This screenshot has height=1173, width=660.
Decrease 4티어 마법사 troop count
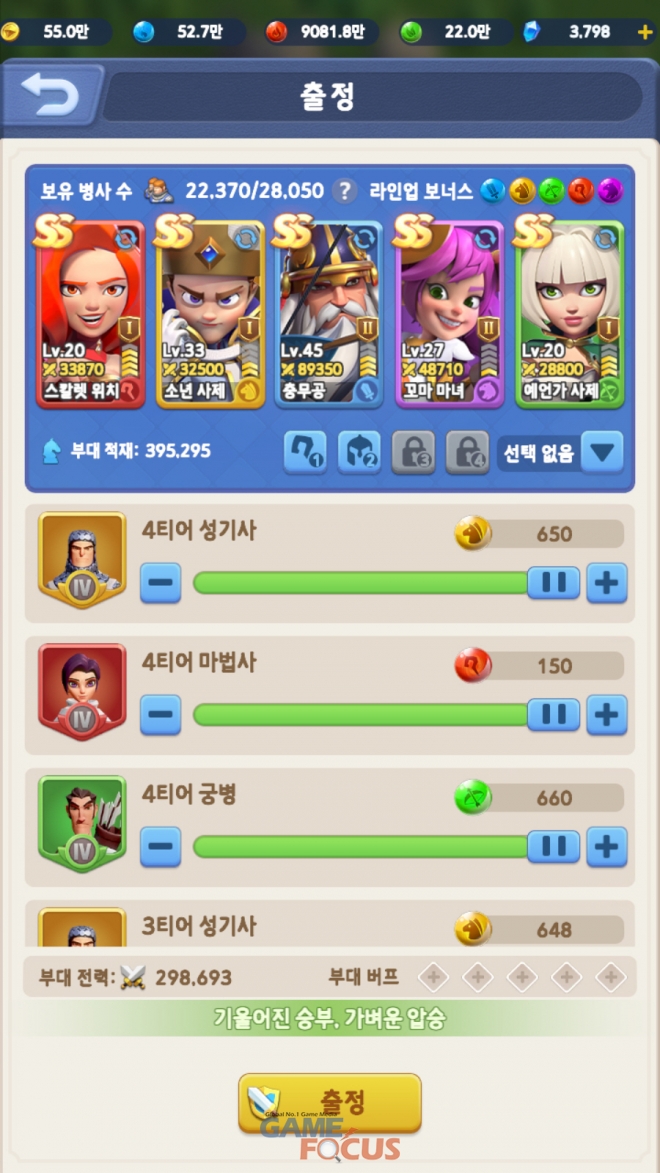pyautogui.click(x=161, y=714)
